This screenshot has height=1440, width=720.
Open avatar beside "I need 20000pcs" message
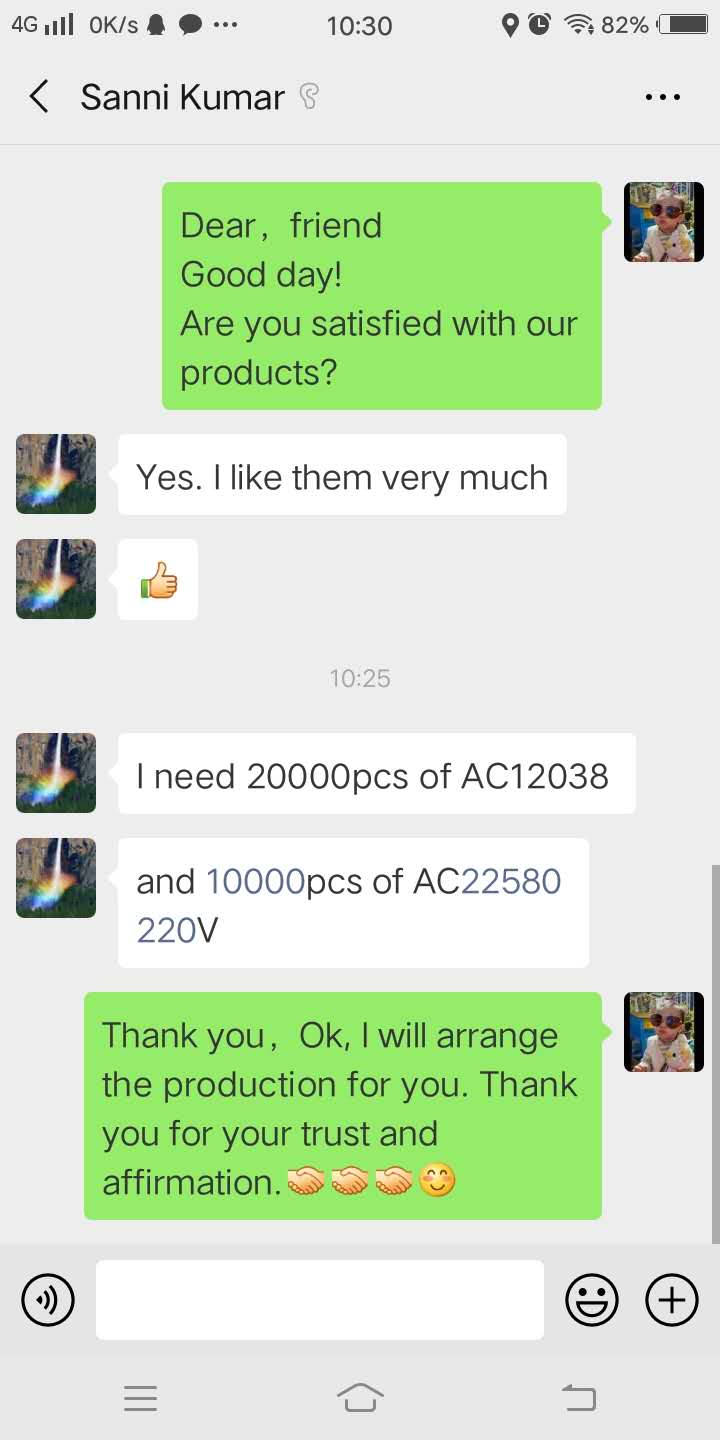coord(56,773)
